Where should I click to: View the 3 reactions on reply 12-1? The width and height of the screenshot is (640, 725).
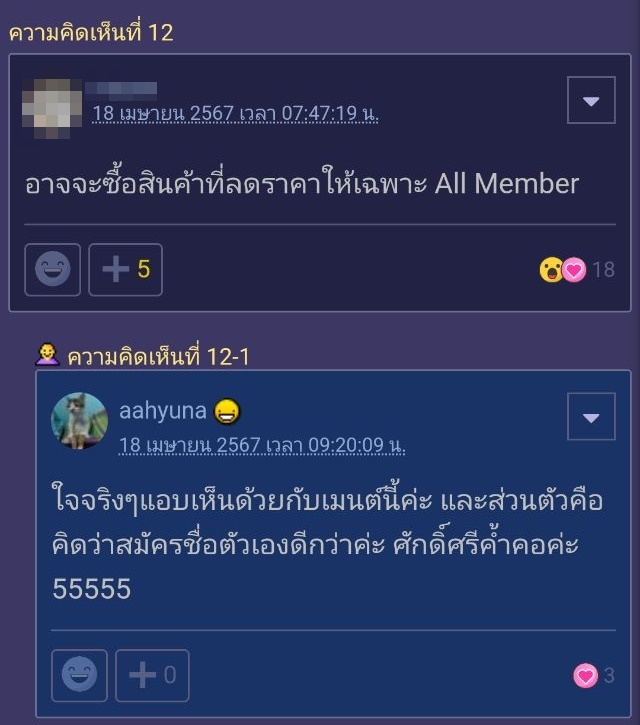(593, 676)
